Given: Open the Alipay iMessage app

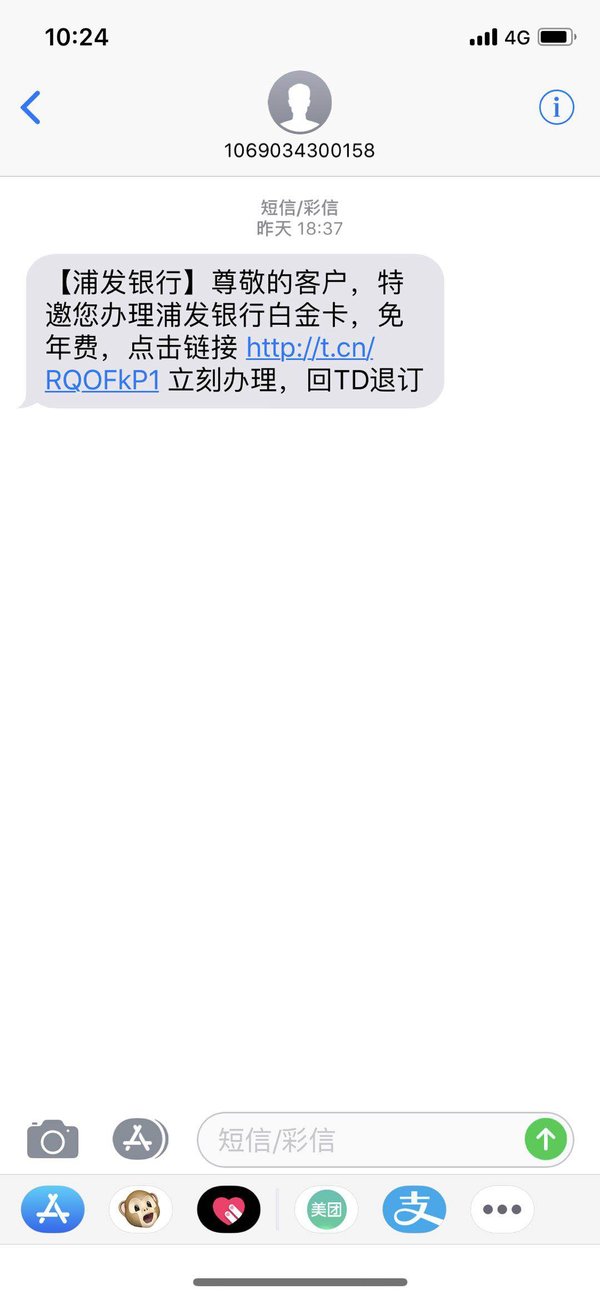Looking at the screenshot, I should click(414, 1210).
